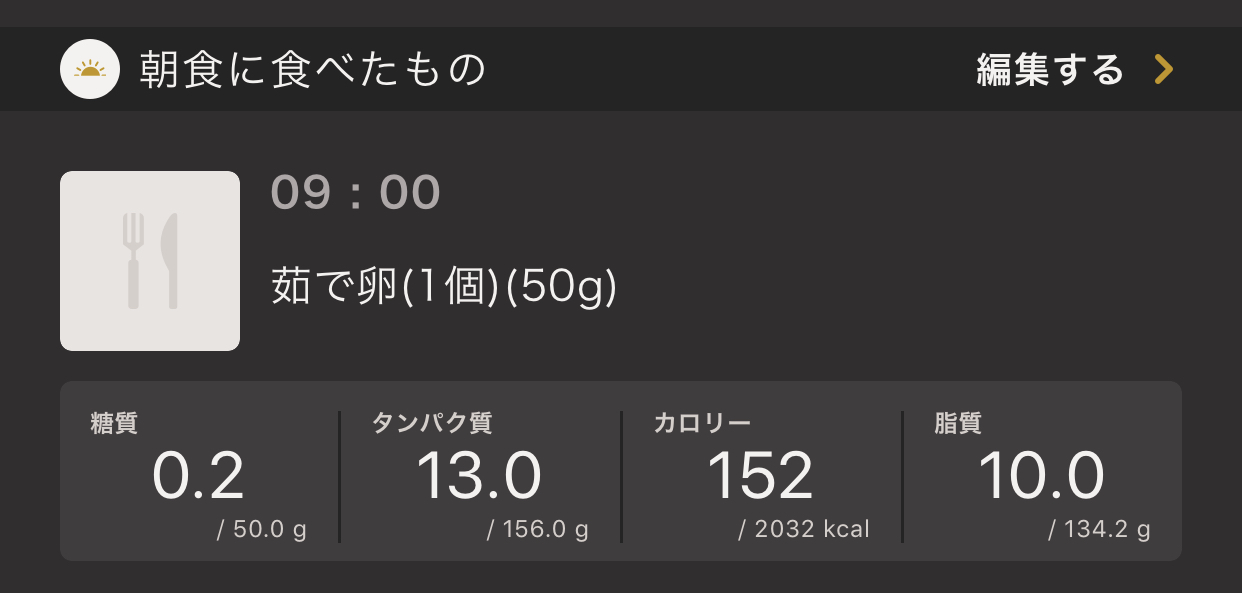This screenshot has width=1242, height=593.
Task: Tap 編集する to edit breakfast
Action: coord(1073,70)
